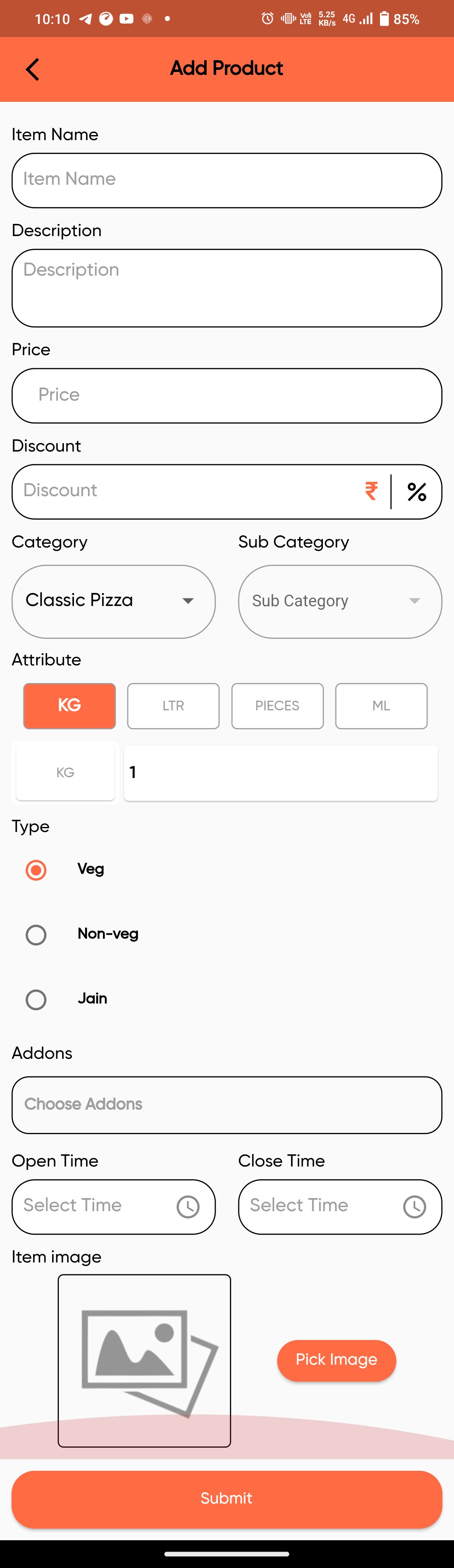Switch discount to percentage

point(417,492)
